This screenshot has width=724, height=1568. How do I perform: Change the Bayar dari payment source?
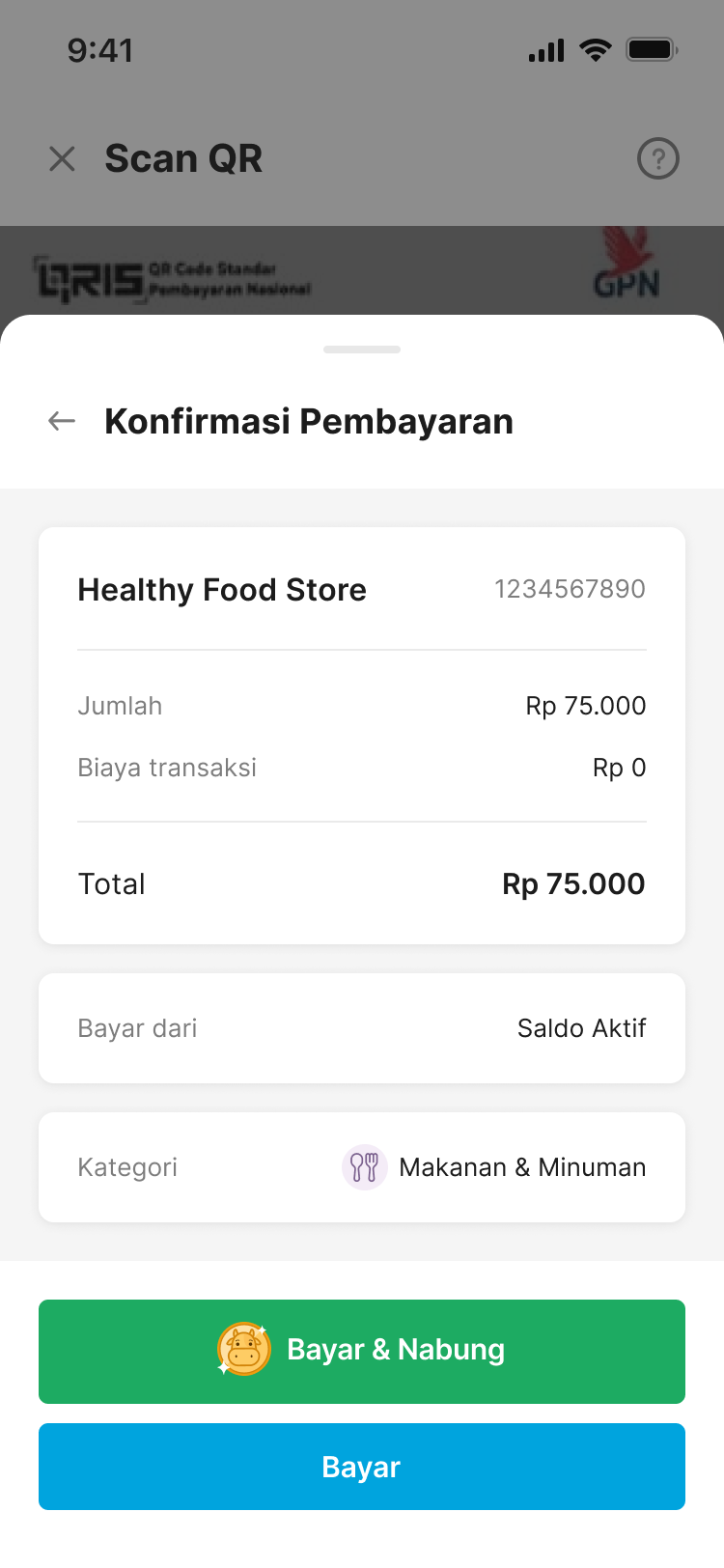tap(362, 1028)
